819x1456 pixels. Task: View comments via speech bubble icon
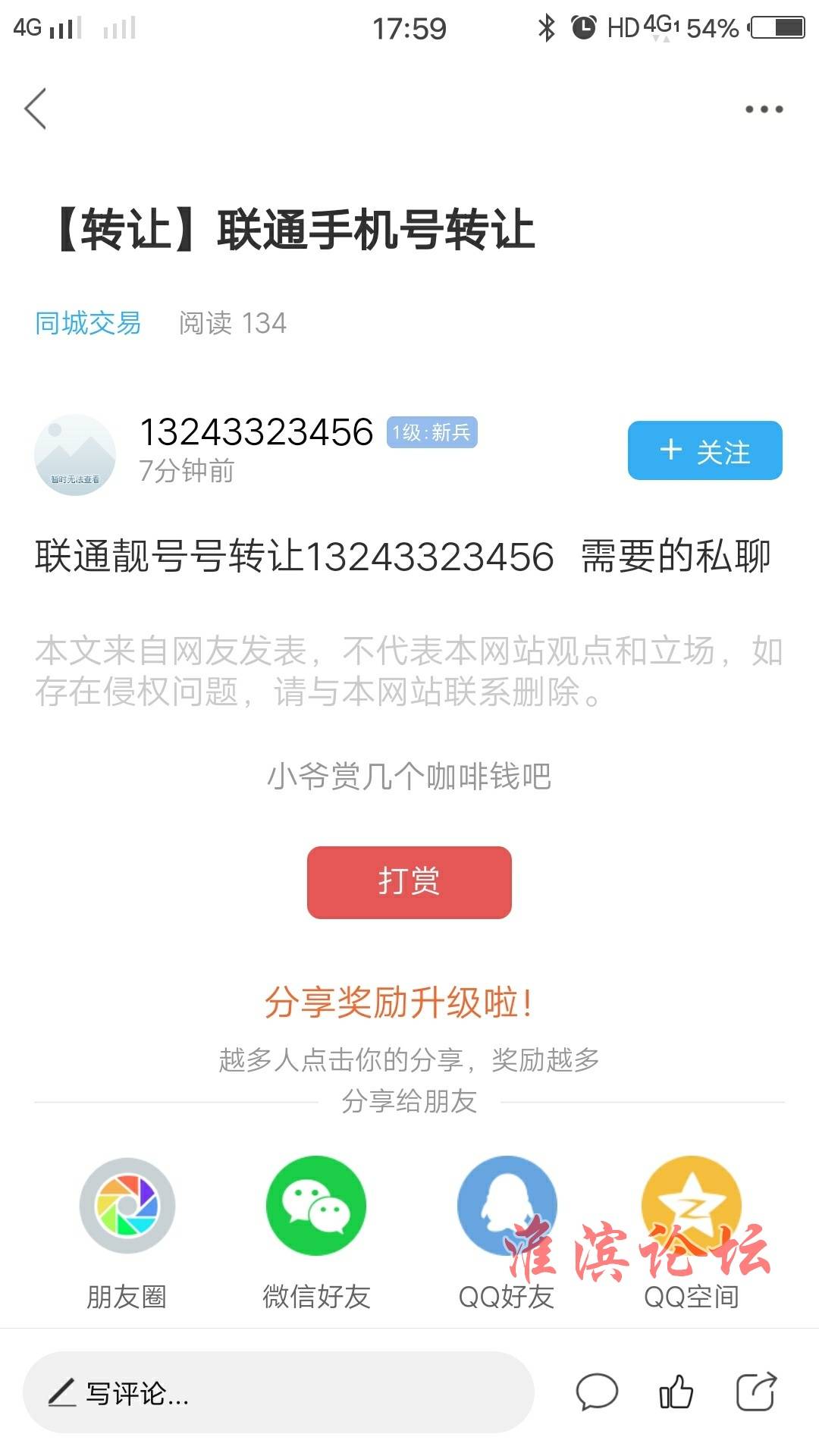pos(597,1392)
